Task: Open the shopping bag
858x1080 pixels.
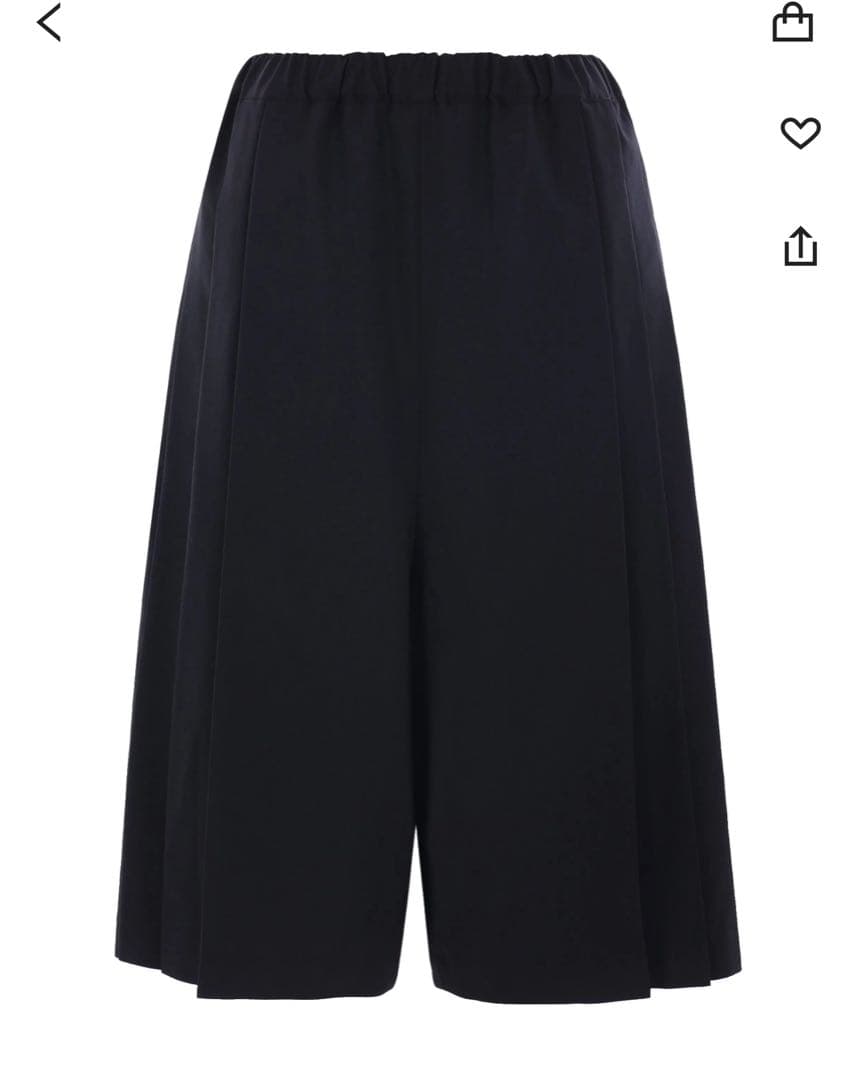Action: click(x=792, y=22)
